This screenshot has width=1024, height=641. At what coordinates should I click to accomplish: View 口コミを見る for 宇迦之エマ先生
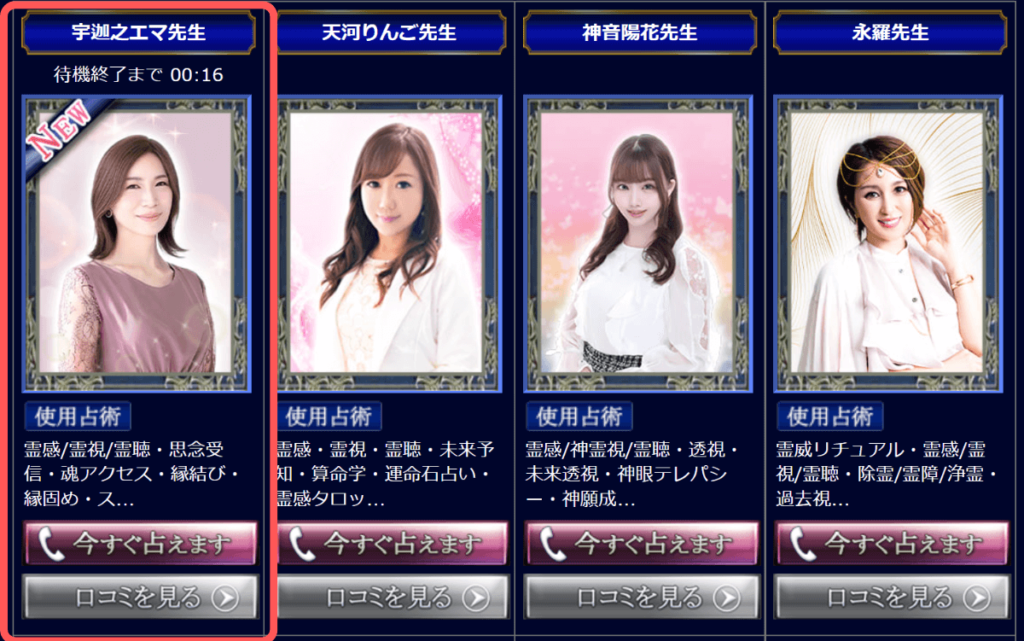[140, 598]
